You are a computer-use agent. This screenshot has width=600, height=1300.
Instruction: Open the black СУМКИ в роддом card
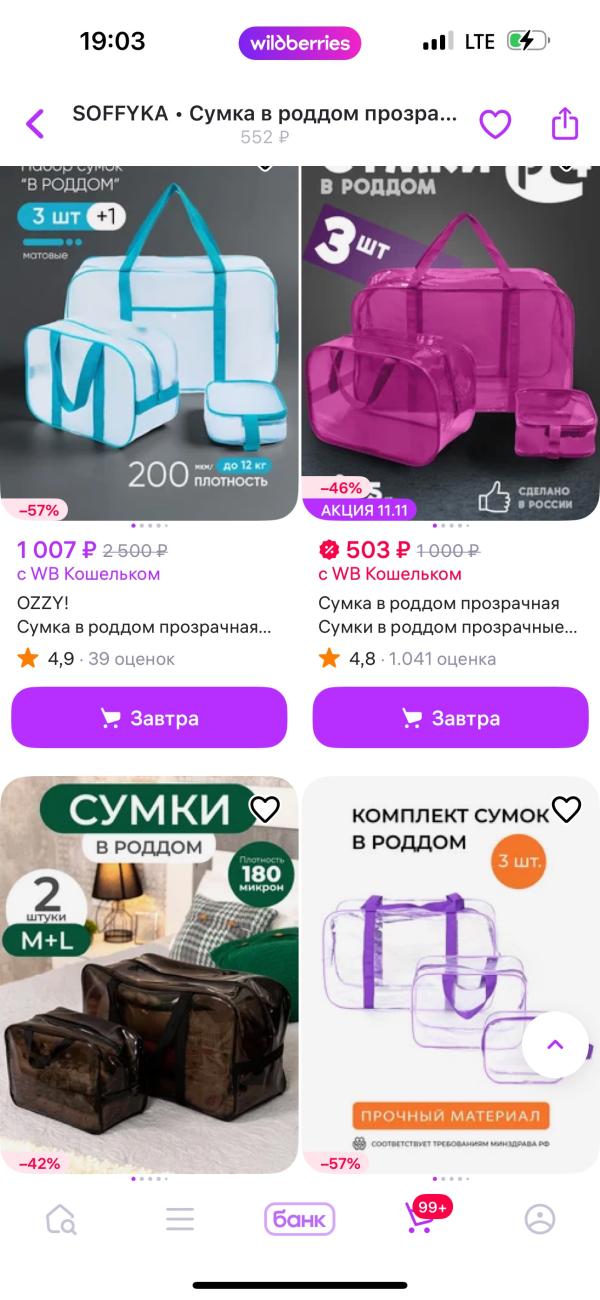pos(149,975)
